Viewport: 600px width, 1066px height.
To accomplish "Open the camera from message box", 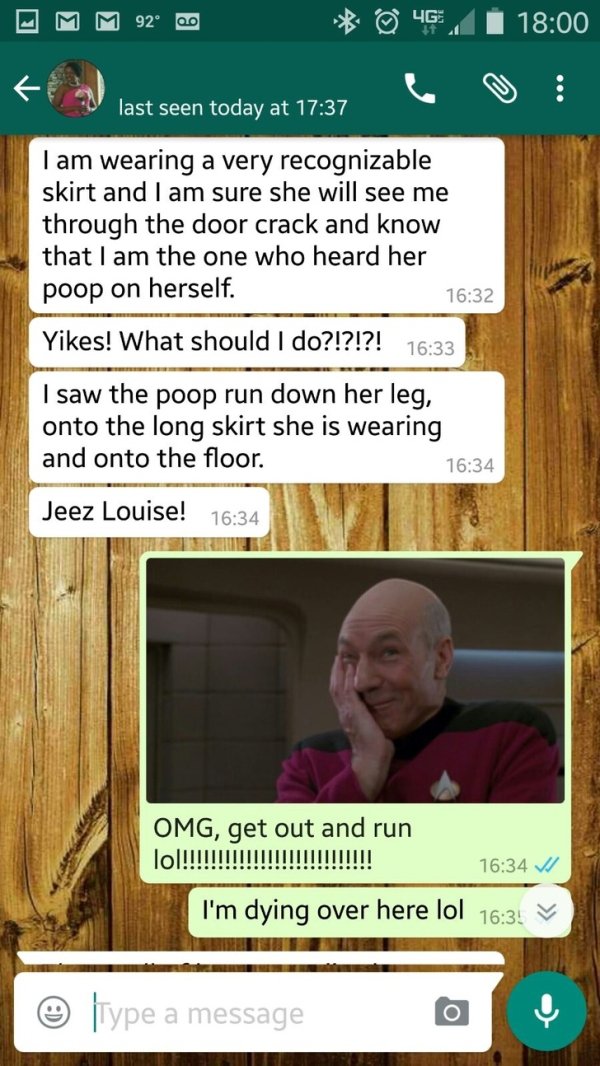I will (451, 1012).
